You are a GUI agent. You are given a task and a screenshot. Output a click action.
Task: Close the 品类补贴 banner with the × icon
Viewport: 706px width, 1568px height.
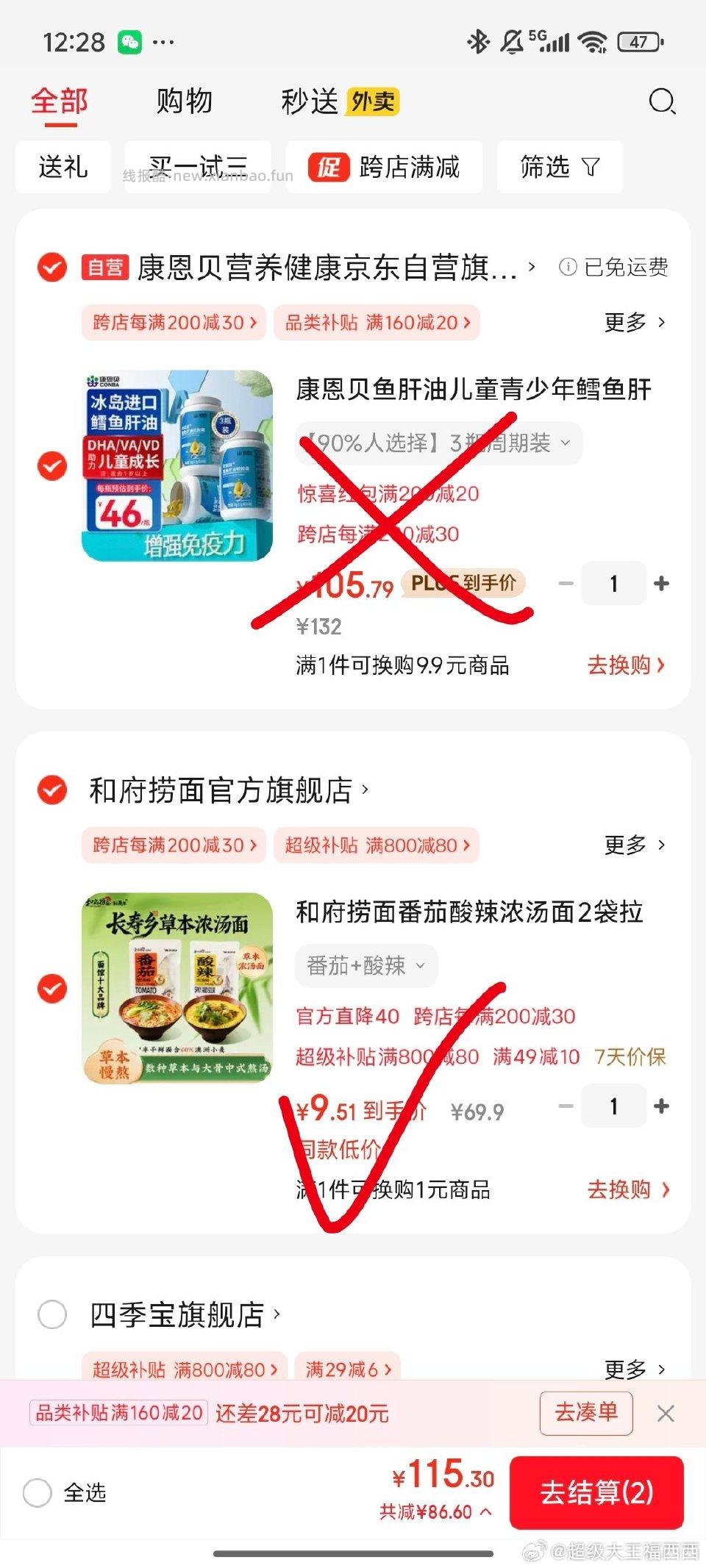tap(666, 1413)
